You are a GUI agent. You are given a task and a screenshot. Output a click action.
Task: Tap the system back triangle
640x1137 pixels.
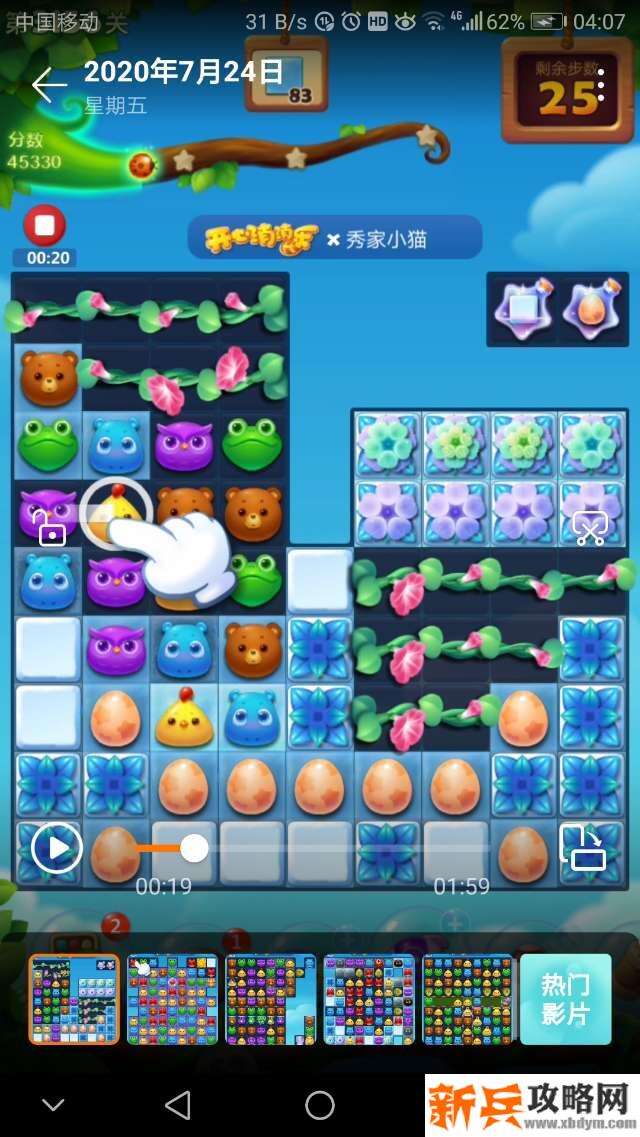click(x=178, y=1105)
